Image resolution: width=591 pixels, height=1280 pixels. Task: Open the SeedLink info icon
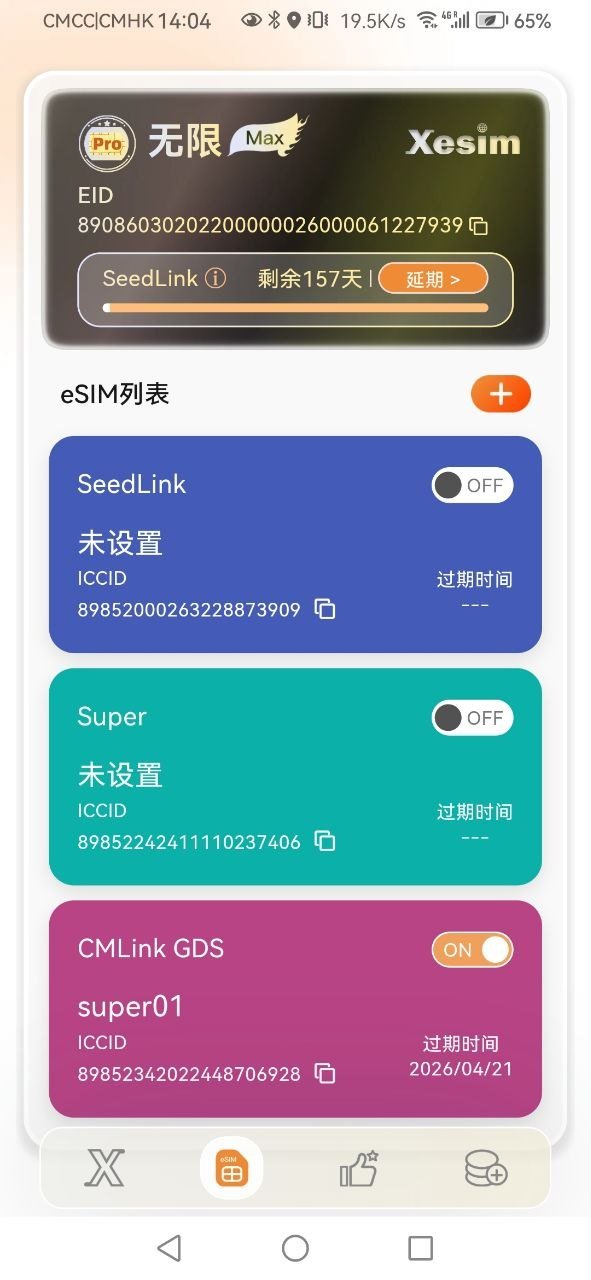(215, 279)
